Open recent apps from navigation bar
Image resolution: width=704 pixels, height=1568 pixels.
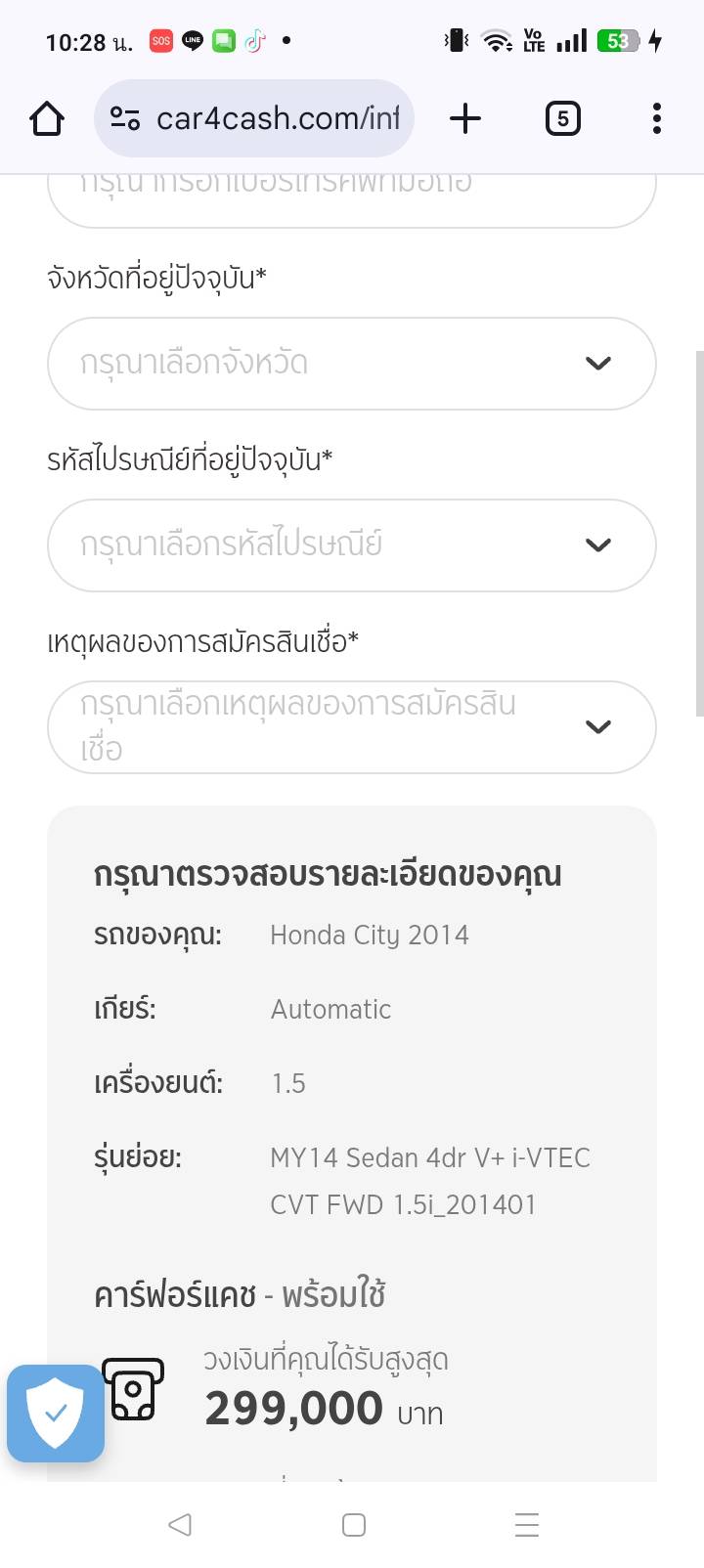(526, 1524)
